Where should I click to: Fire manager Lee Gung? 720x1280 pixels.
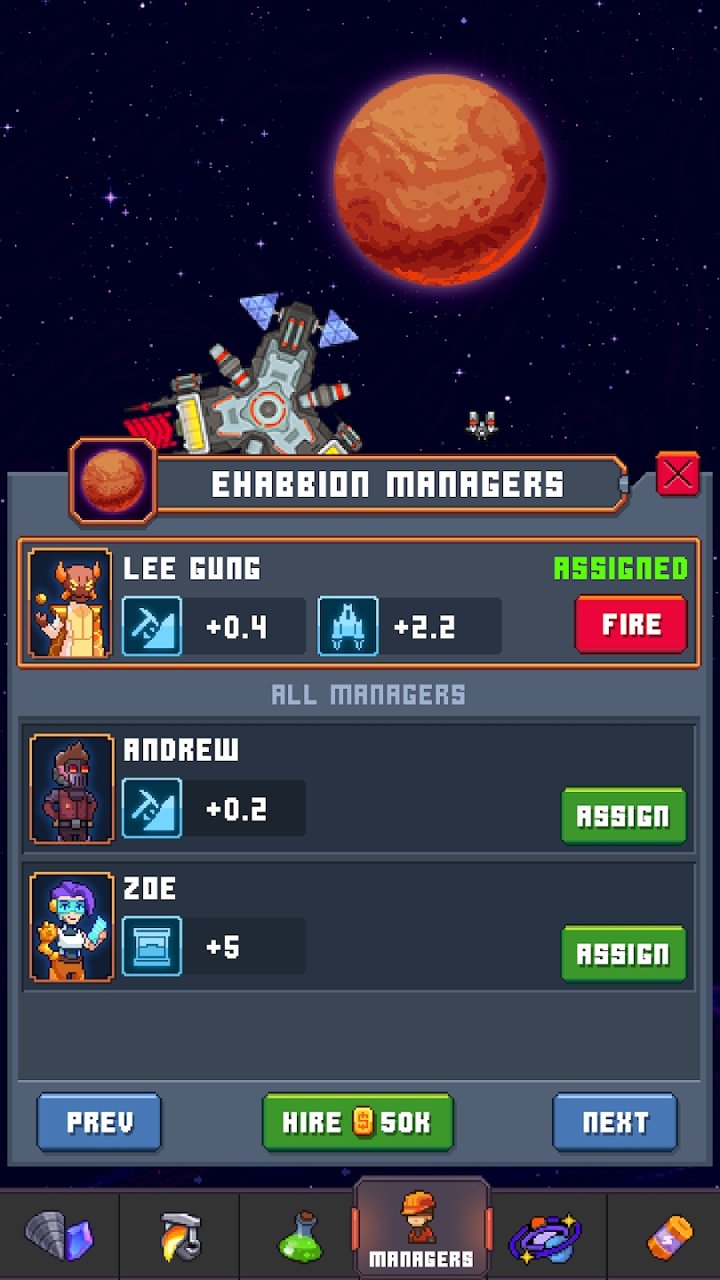tap(630, 625)
